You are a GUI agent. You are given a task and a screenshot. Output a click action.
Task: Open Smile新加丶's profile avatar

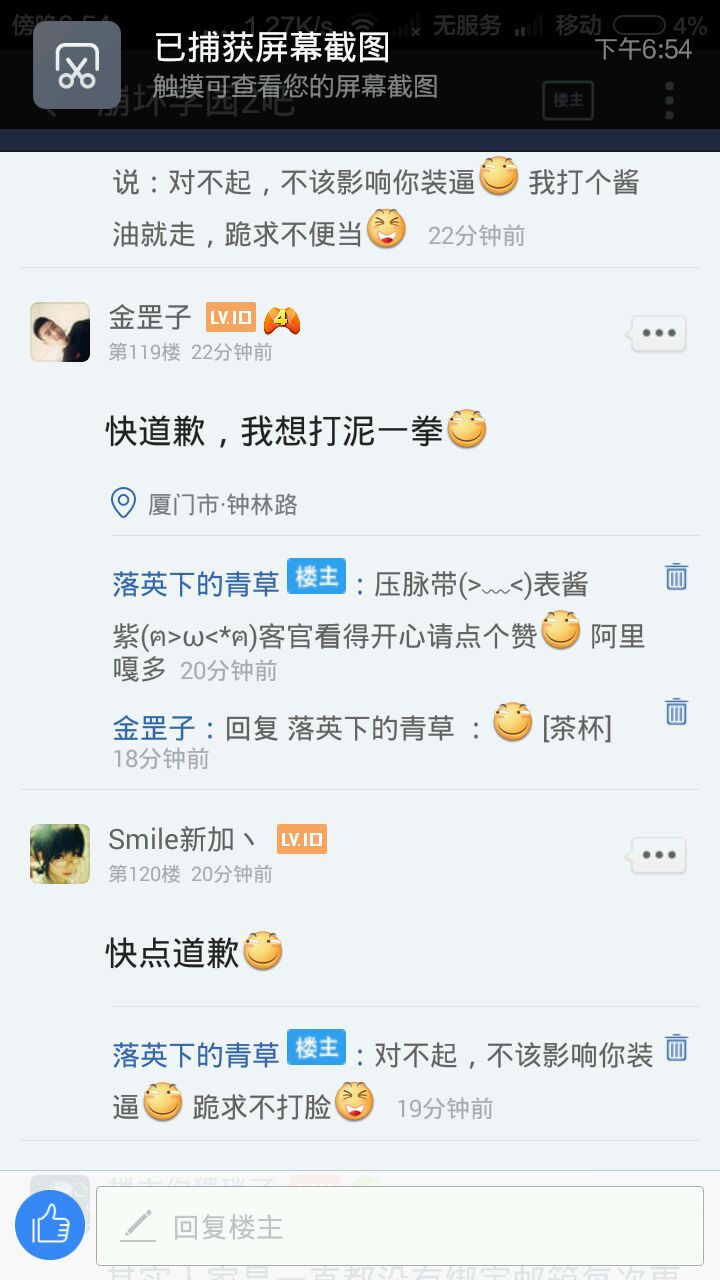[x=60, y=854]
